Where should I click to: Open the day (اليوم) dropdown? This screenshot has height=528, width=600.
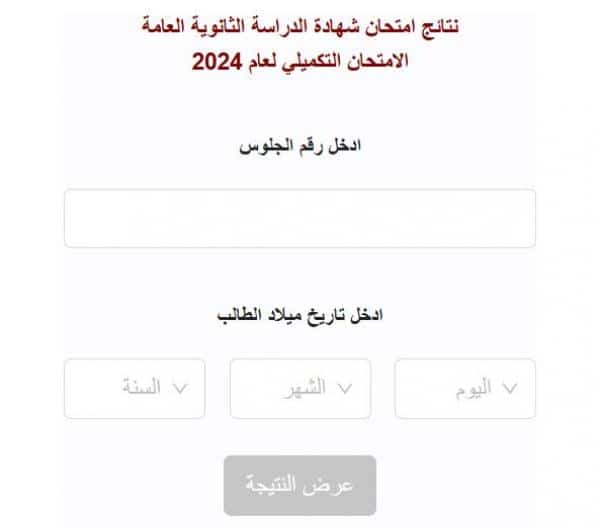[465, 388]
